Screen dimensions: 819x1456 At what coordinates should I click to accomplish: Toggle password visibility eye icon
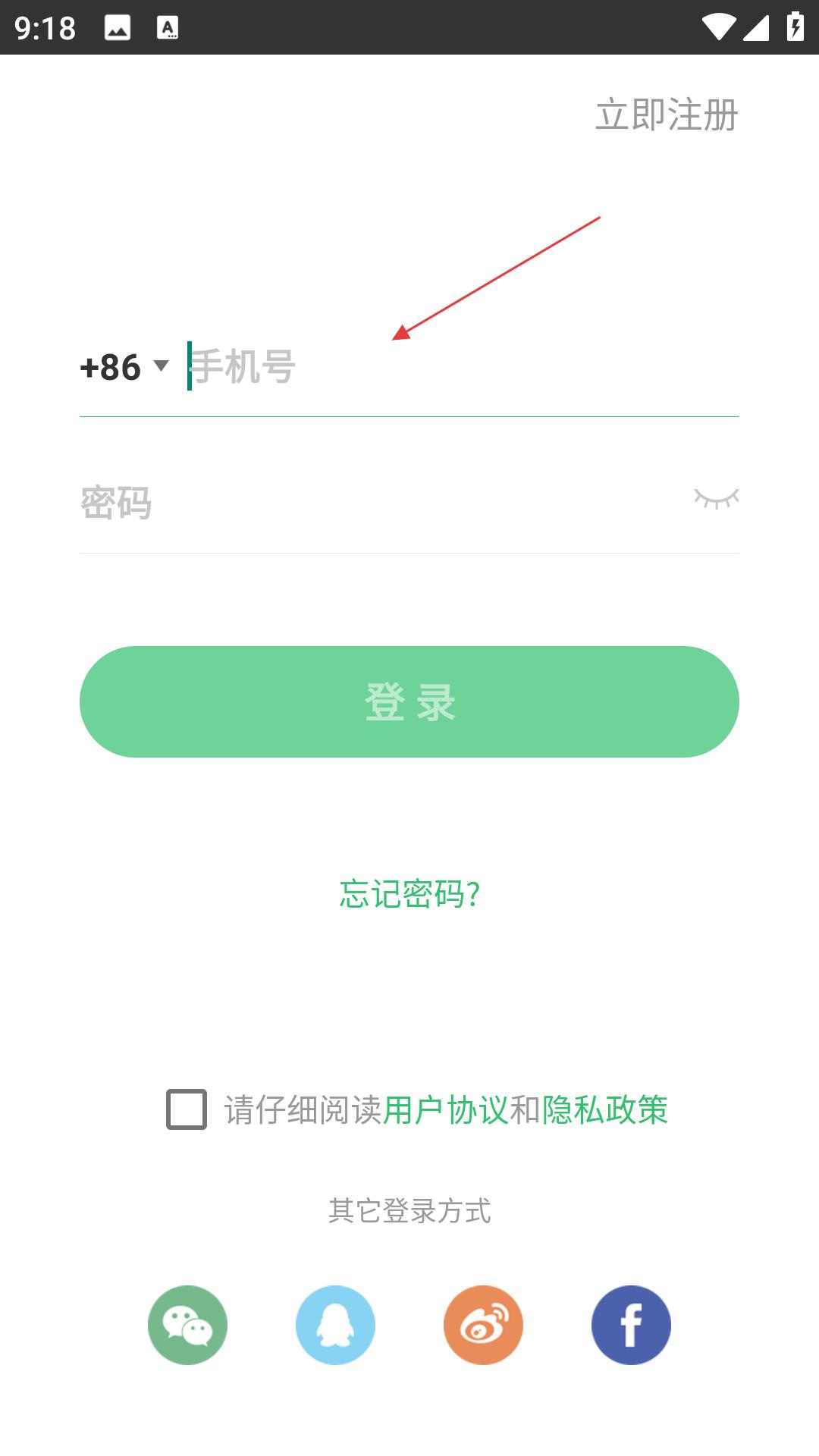pos(716,498)
